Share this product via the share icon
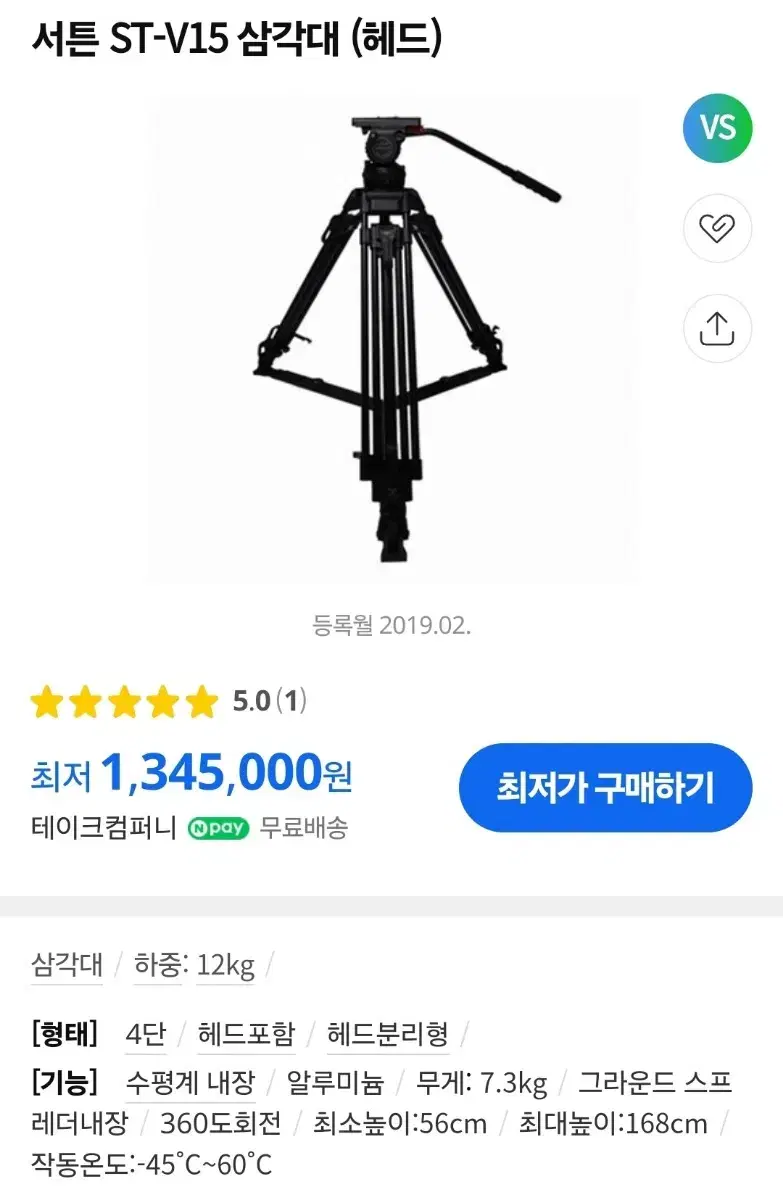Viewport: 783px width, 1200px height. 716,330
